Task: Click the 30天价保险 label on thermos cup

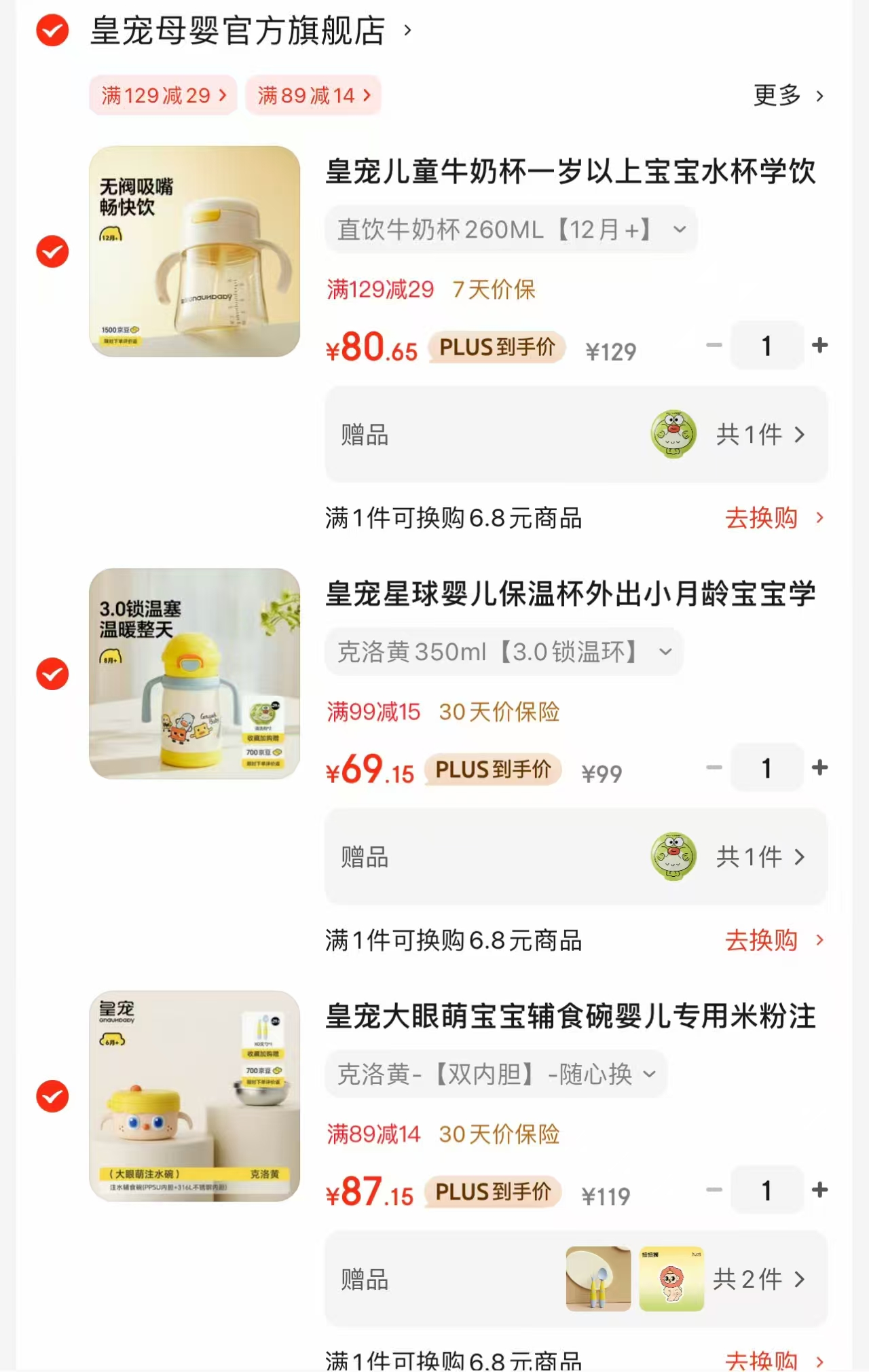Action: (498, 712)
